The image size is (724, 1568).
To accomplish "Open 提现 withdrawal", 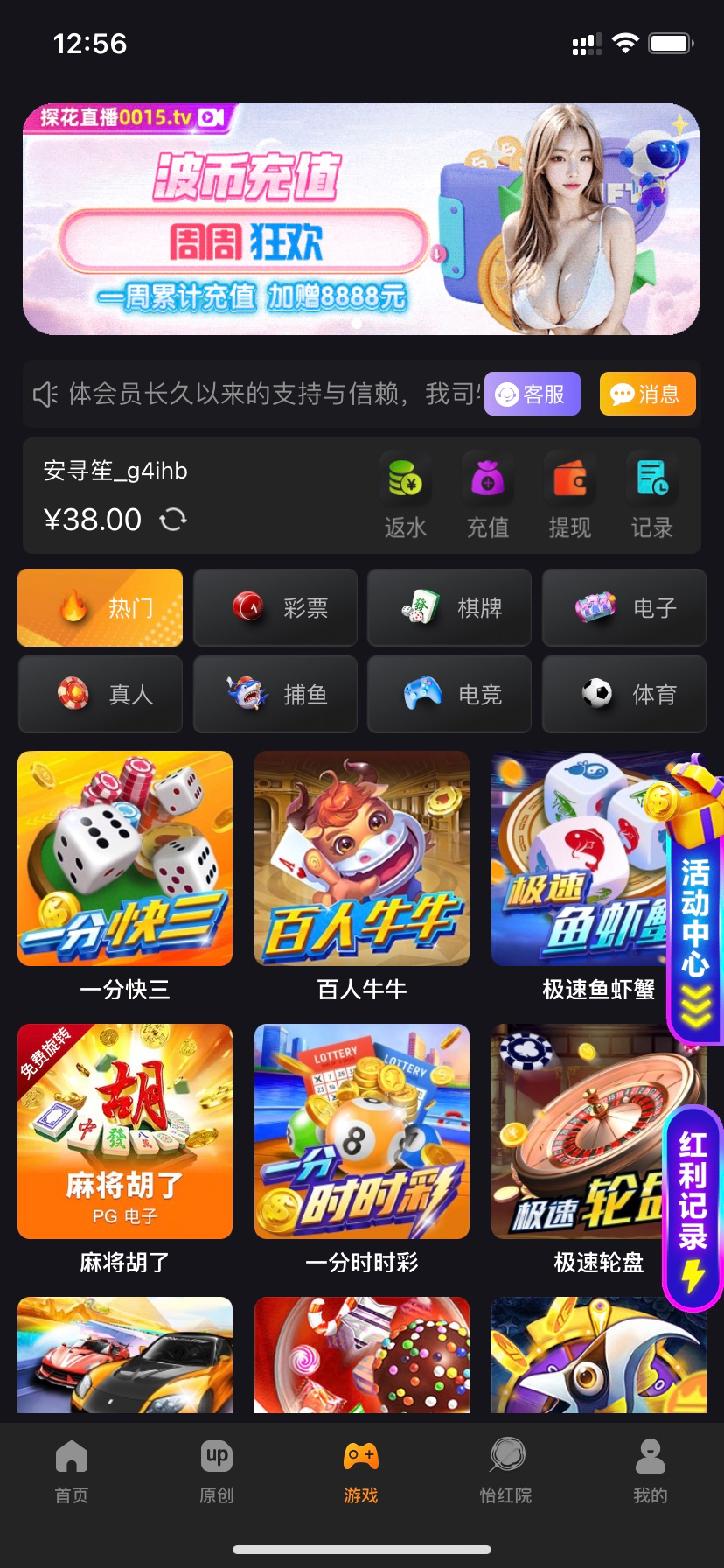I will click(x=569, y=496).
